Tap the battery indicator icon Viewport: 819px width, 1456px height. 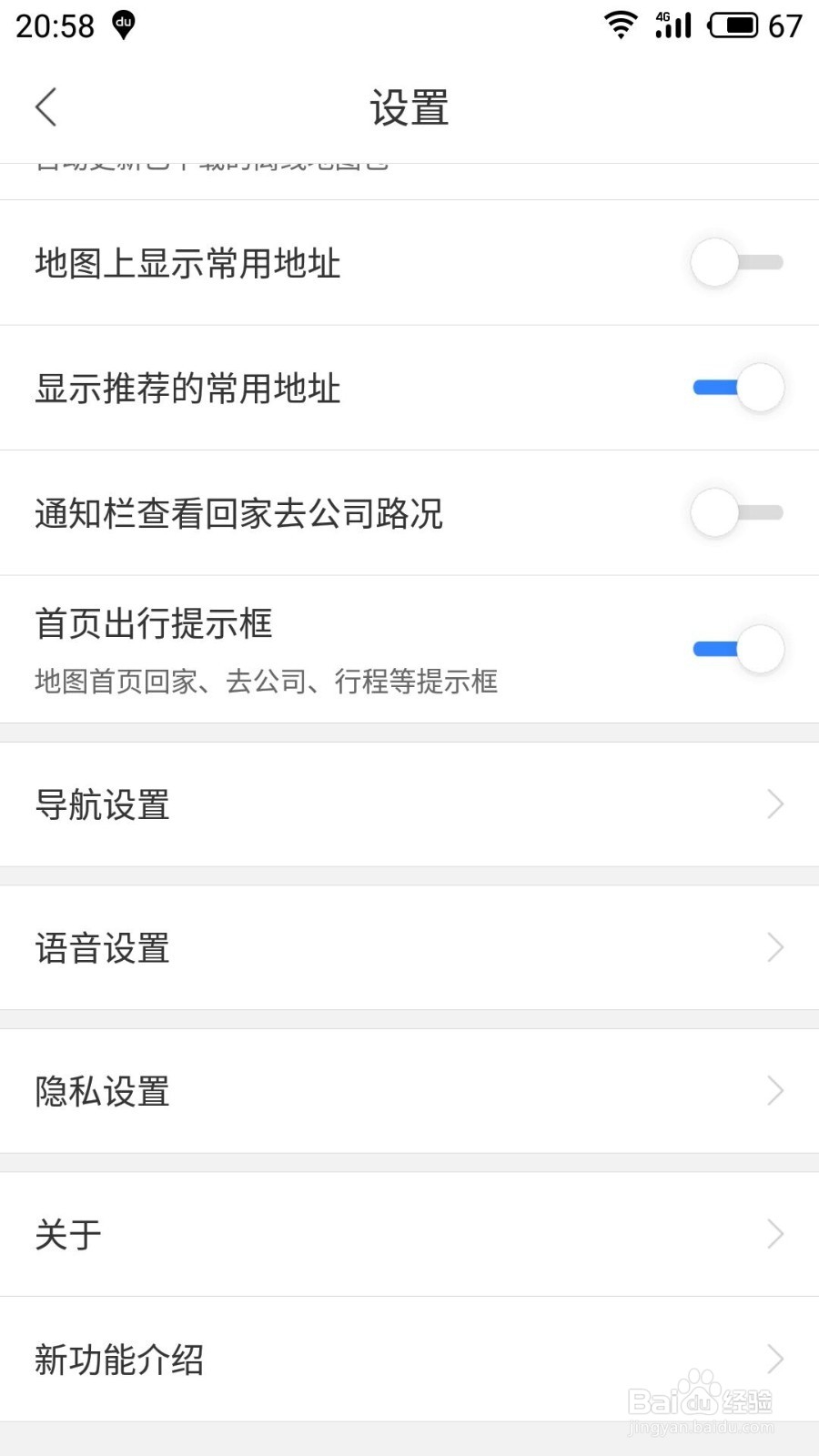[x=734, y=25]
